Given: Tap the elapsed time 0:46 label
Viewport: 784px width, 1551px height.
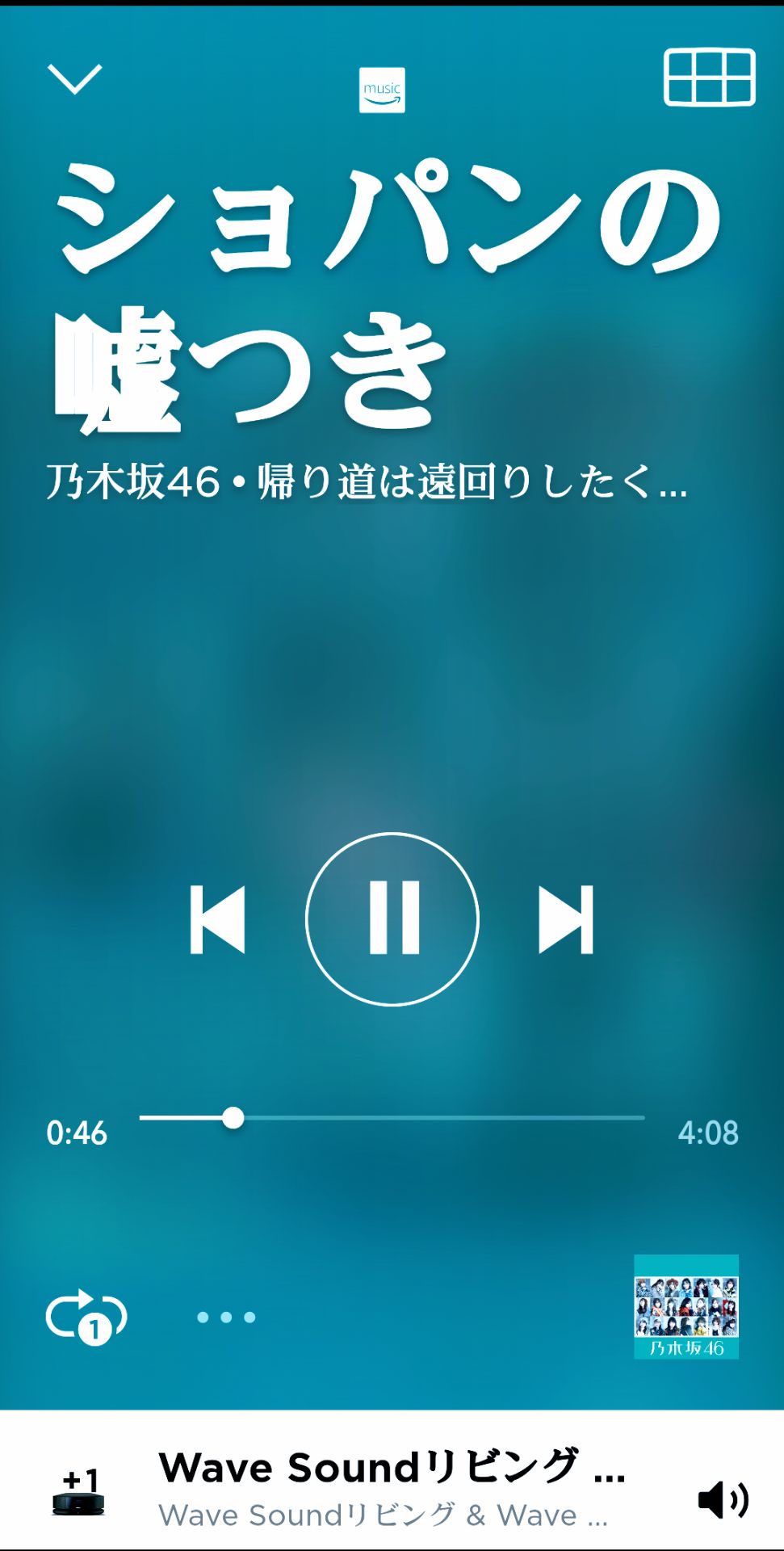Looking at the screenshot, I should pyautogui.click(x=77, y=1134).
